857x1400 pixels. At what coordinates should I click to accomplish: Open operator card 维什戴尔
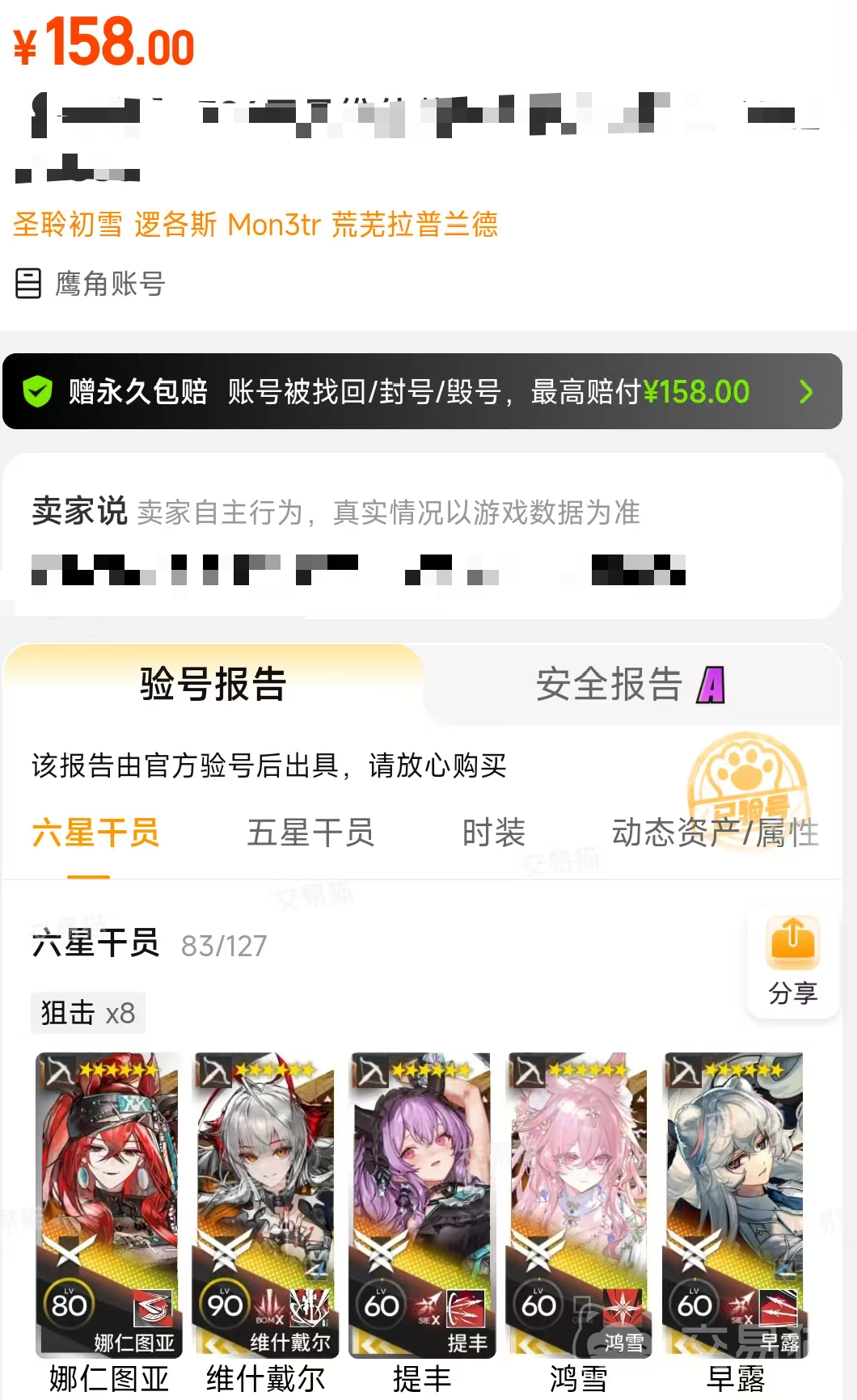point(265,1204)
